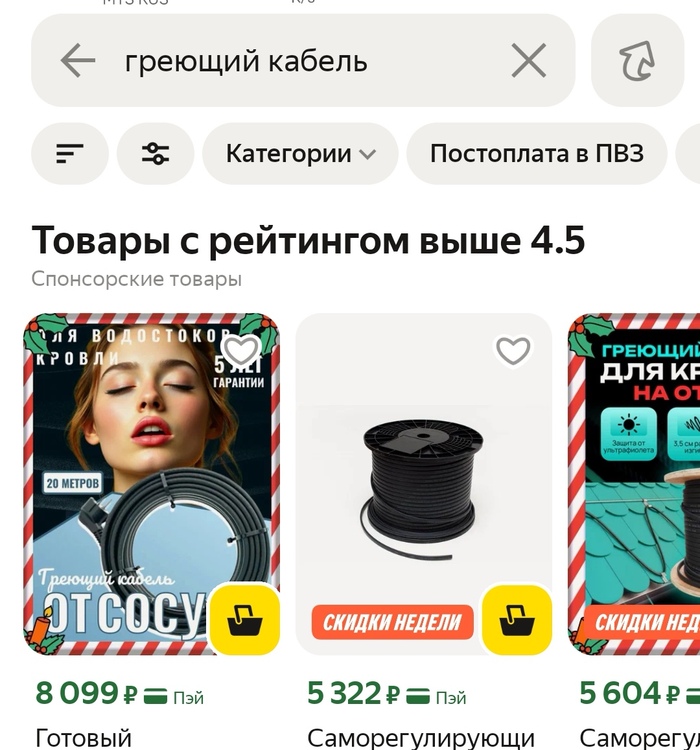Go back using the arrow icon
Screen dimensions: 700x750
click(x=77, y=61)
